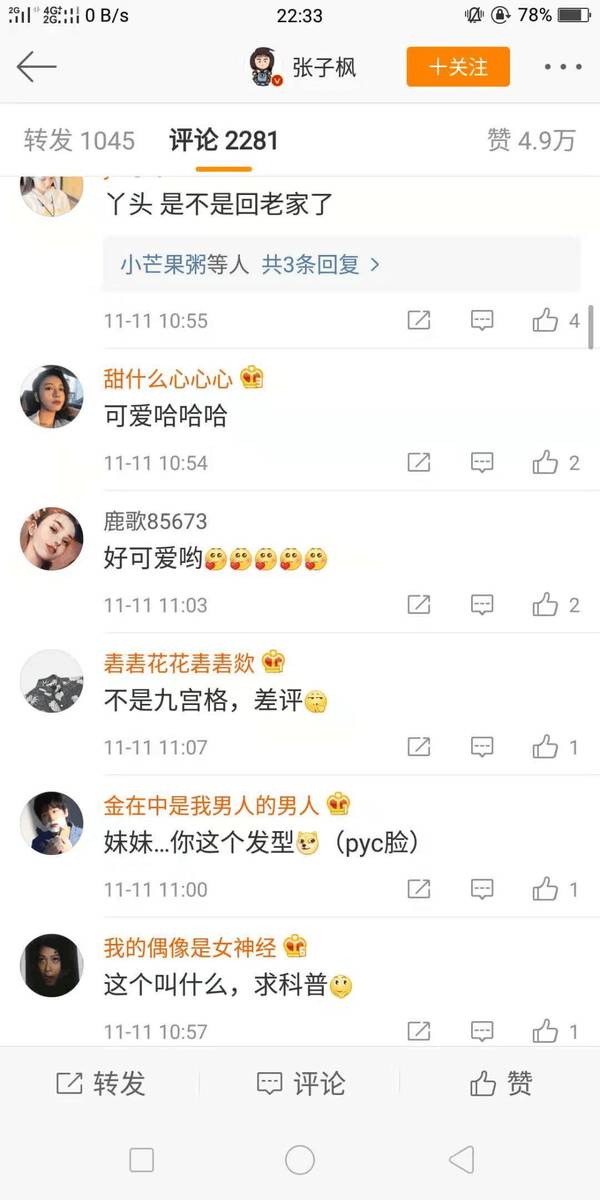Switch to the 转发 1045 tab
The height and width of the screenshot is (1200, 600).
pyautogui.click(x=79, y=140)
